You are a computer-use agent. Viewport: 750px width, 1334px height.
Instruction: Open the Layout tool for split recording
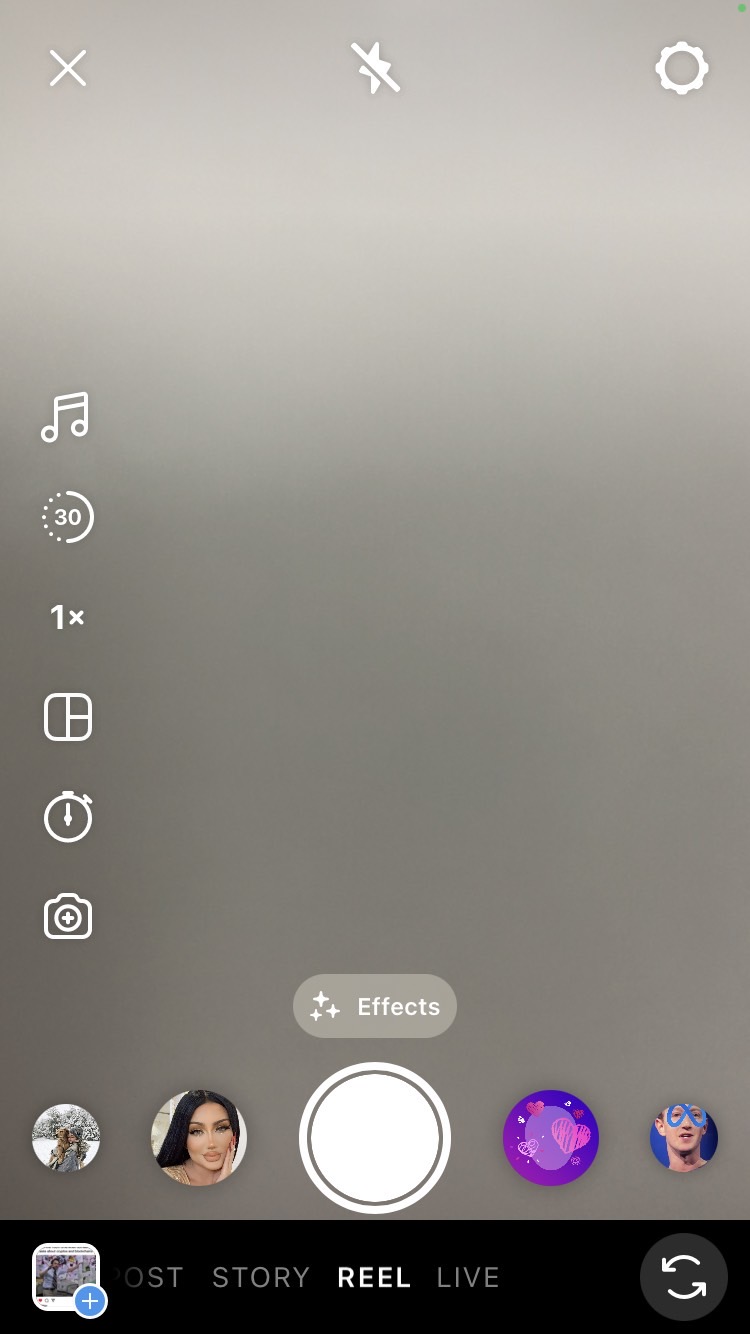tap(67, 717)
